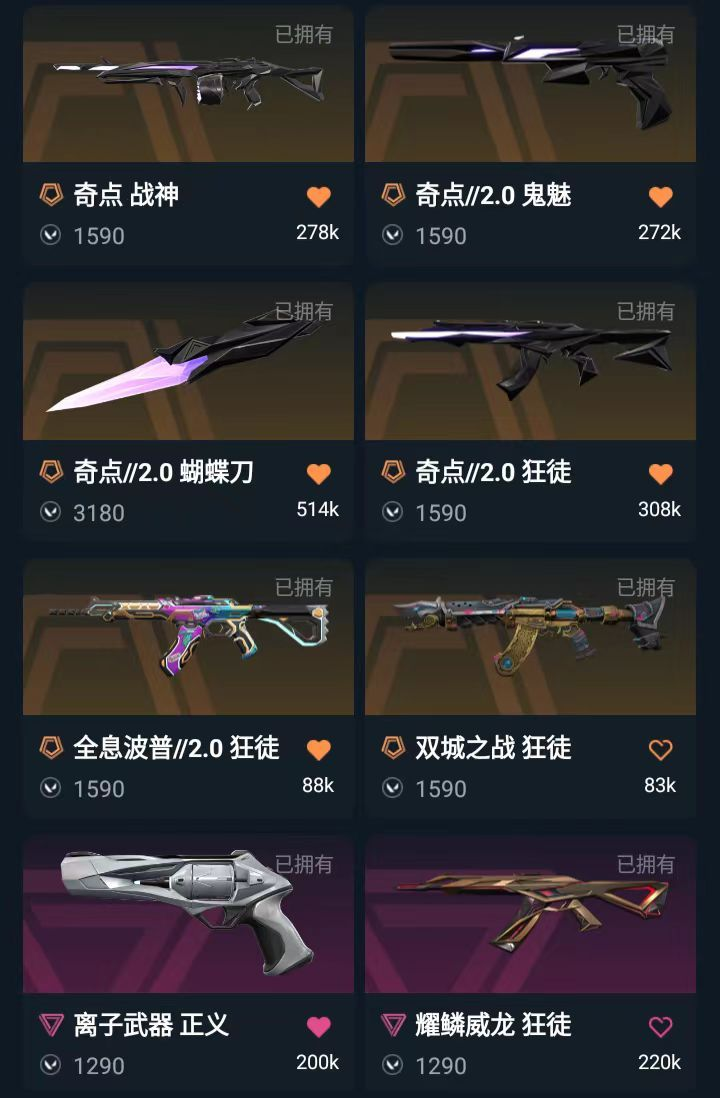Open the 离子武器 正义 skin card
720x1098 pixels.
(x=188, y=915)
